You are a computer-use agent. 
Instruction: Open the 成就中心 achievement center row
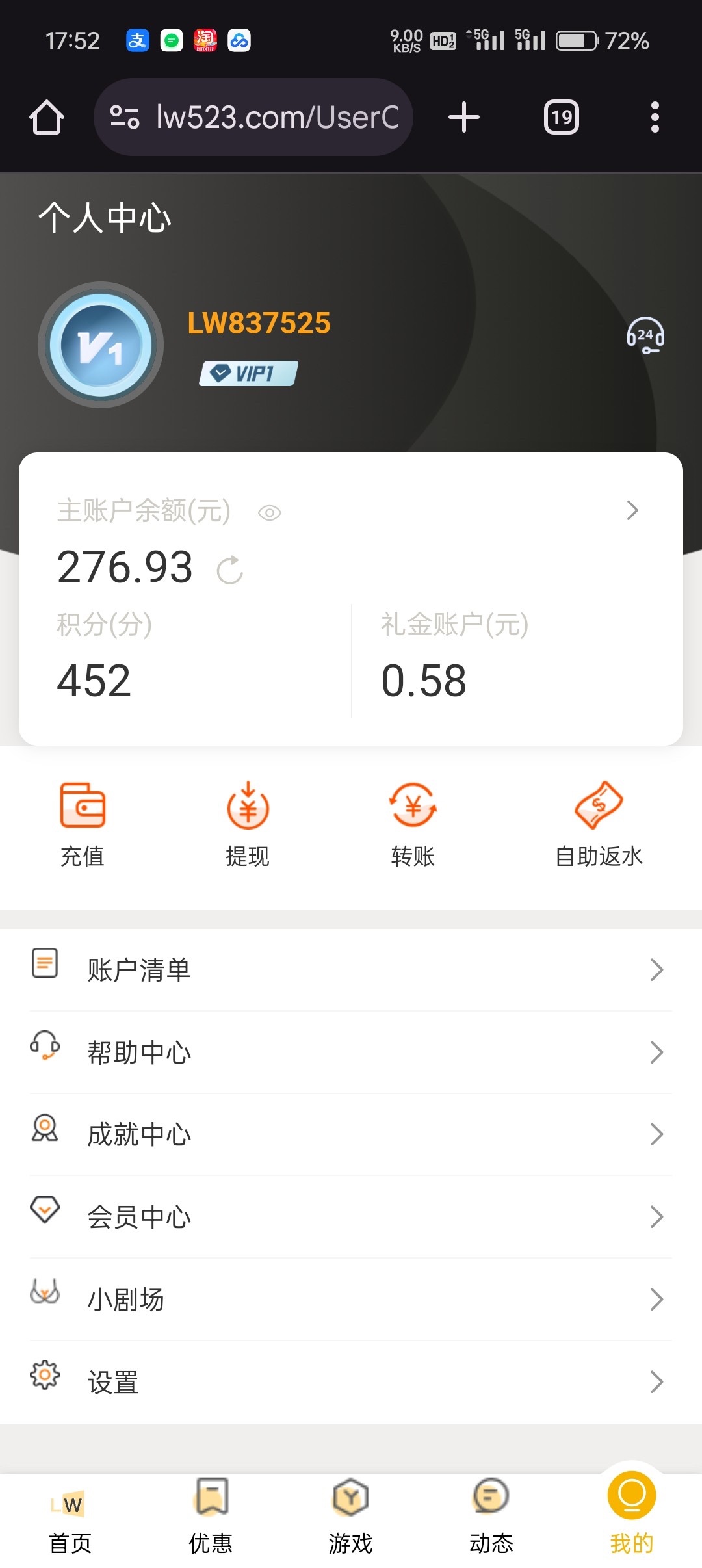pos(351,1134)
